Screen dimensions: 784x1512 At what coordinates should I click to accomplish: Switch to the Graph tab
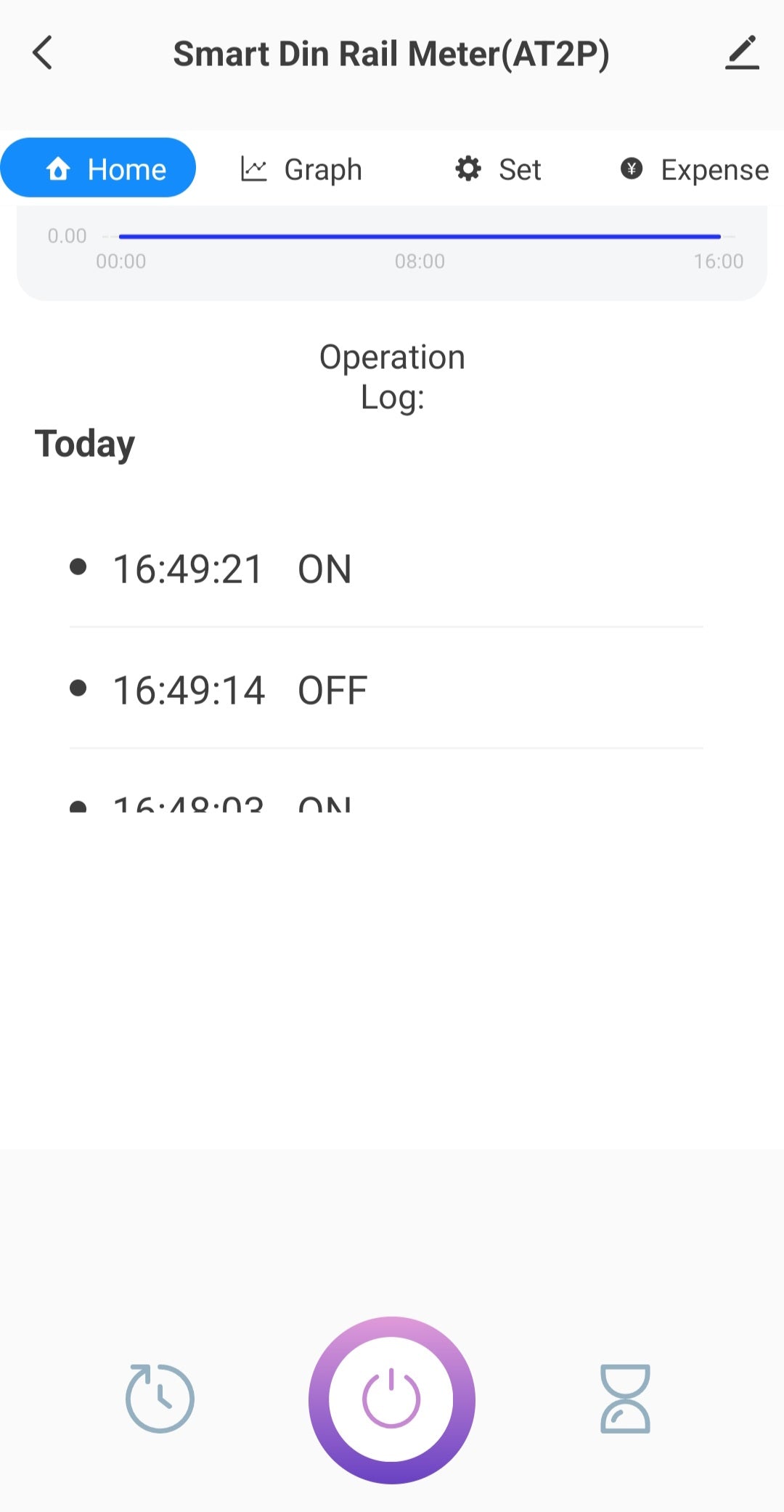click(x=301, y=169)
